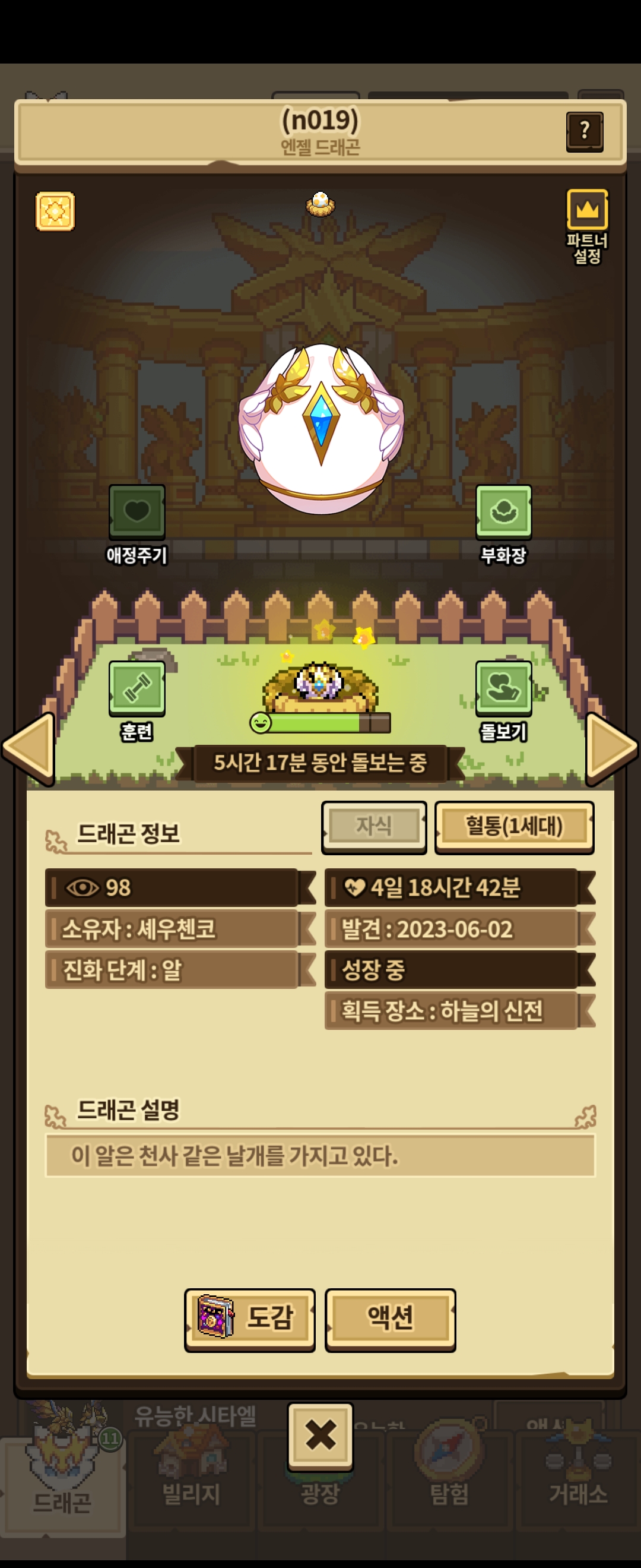View 혈통(1세대) lineage
The width and height of the screenshot is (641, 1568).
pyautogui.click(x=515, y=826)
